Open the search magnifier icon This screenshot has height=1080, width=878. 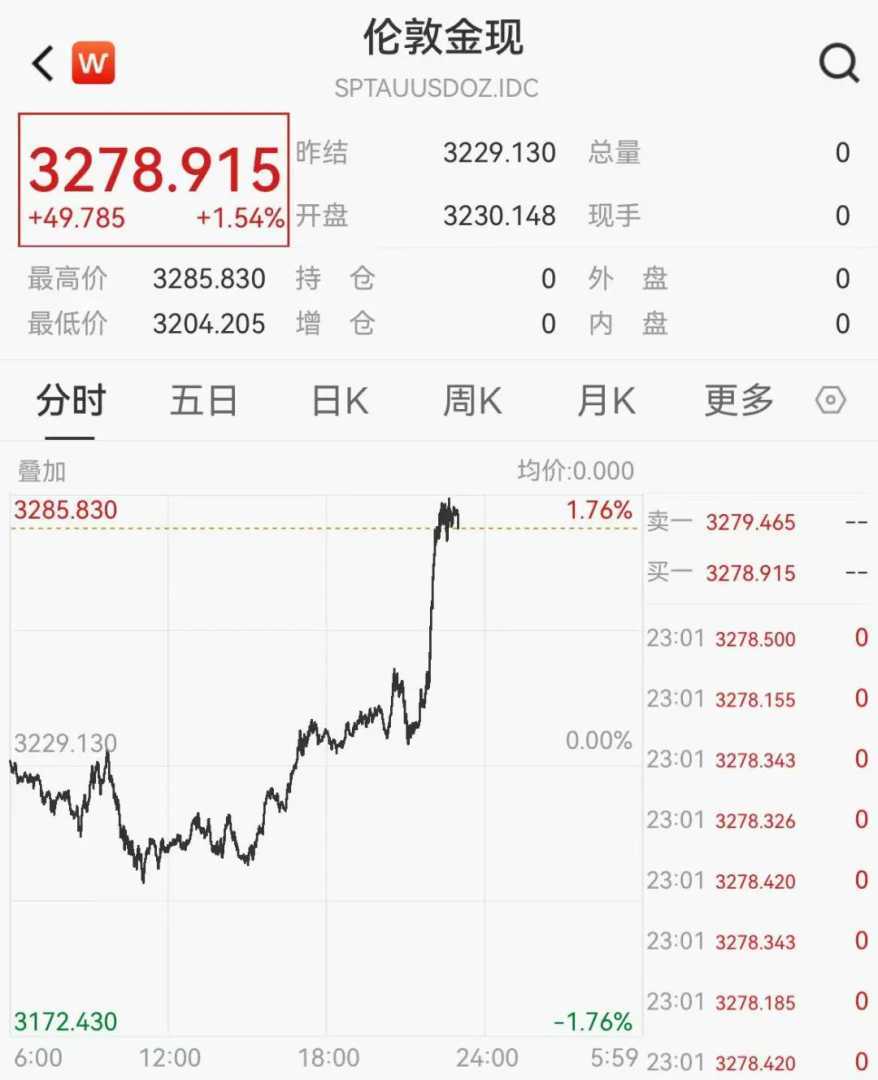838,65
